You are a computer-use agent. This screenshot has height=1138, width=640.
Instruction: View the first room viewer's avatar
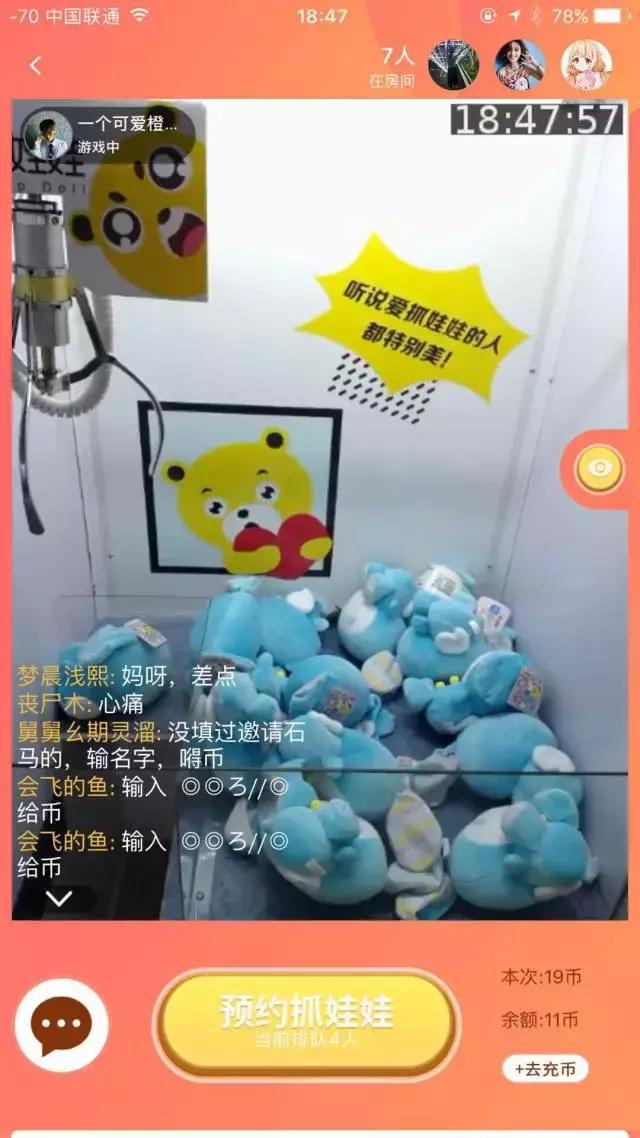coord(454,66)
